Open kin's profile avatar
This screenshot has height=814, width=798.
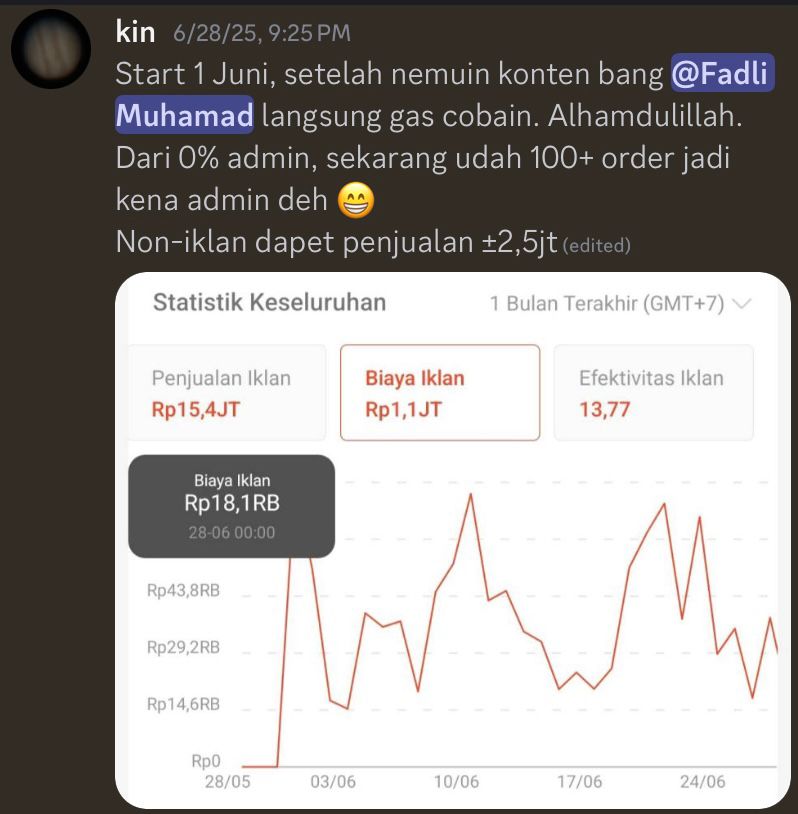[x=51, y=49]
